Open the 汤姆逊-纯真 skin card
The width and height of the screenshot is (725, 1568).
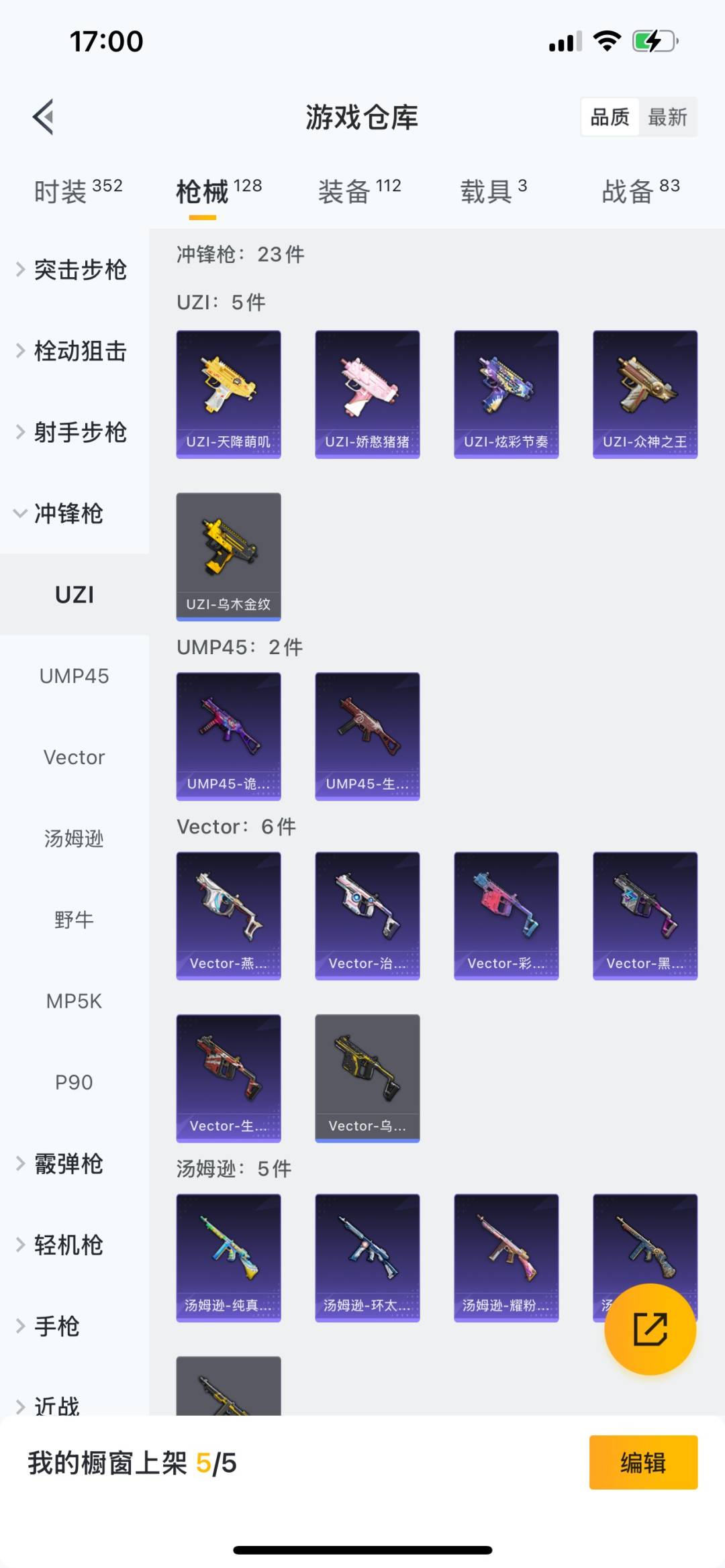click(228, 1258)
